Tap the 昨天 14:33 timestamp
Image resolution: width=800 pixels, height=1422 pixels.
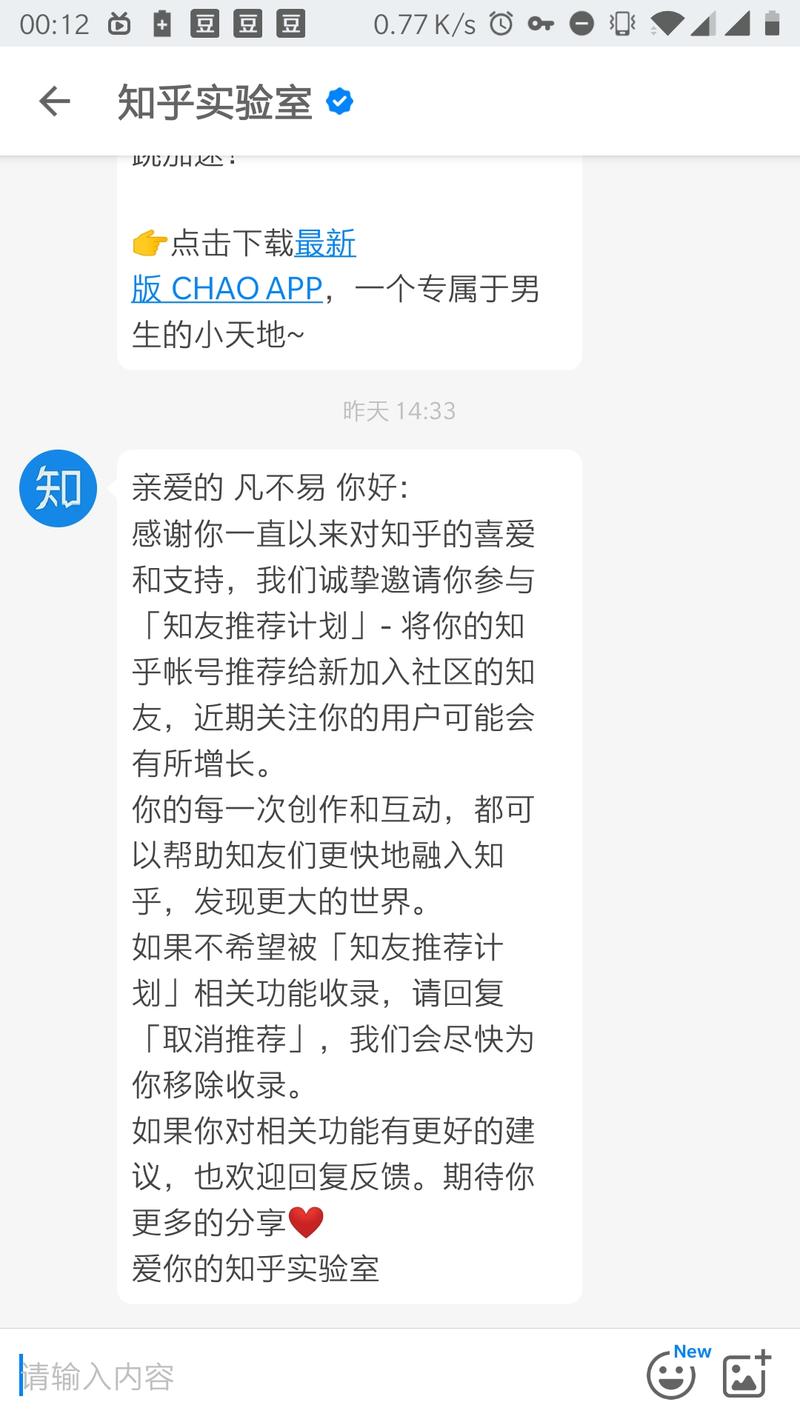[x=399, y=410]
